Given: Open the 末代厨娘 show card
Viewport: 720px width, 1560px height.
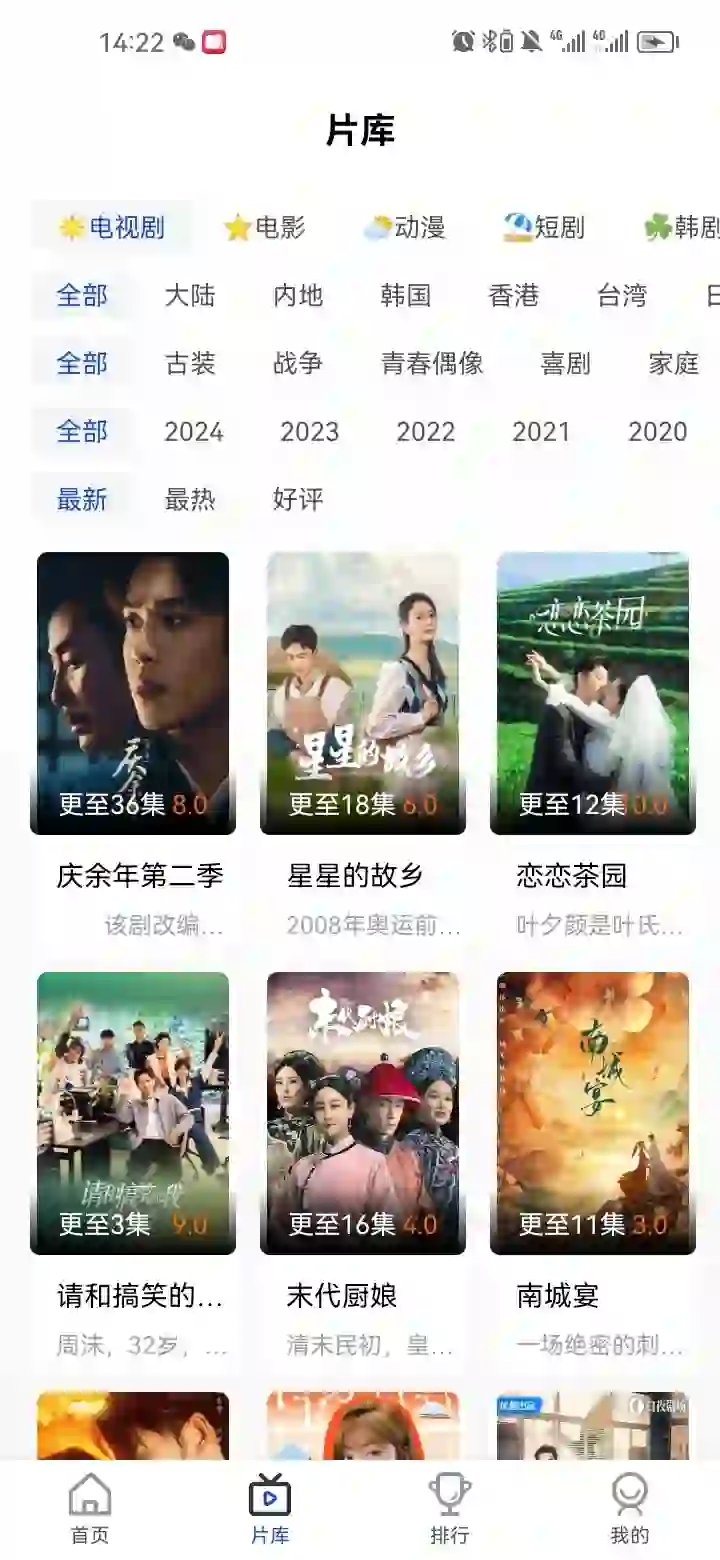Looking at the screenshot, I should 363,1113.
